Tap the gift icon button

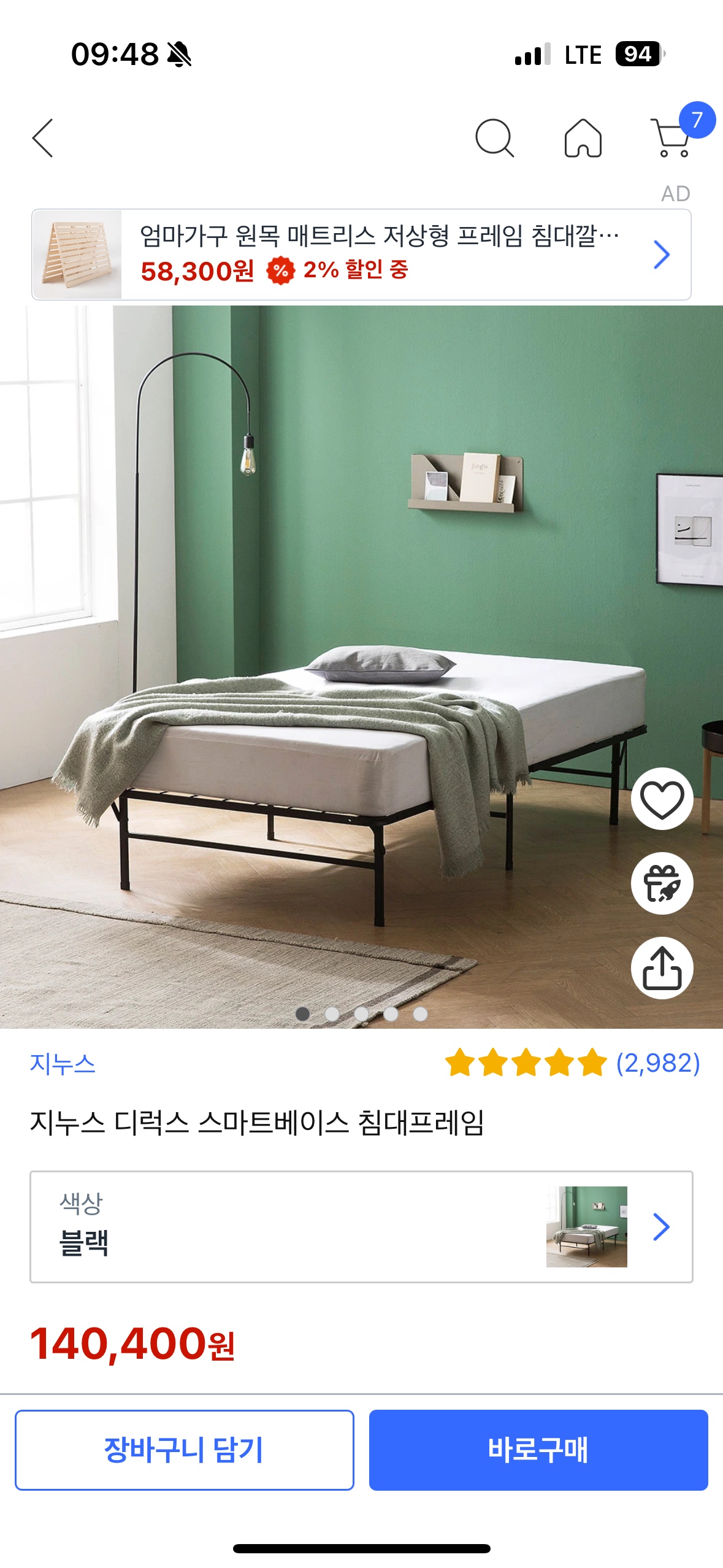pyautogui.click(x=662, y=883)
